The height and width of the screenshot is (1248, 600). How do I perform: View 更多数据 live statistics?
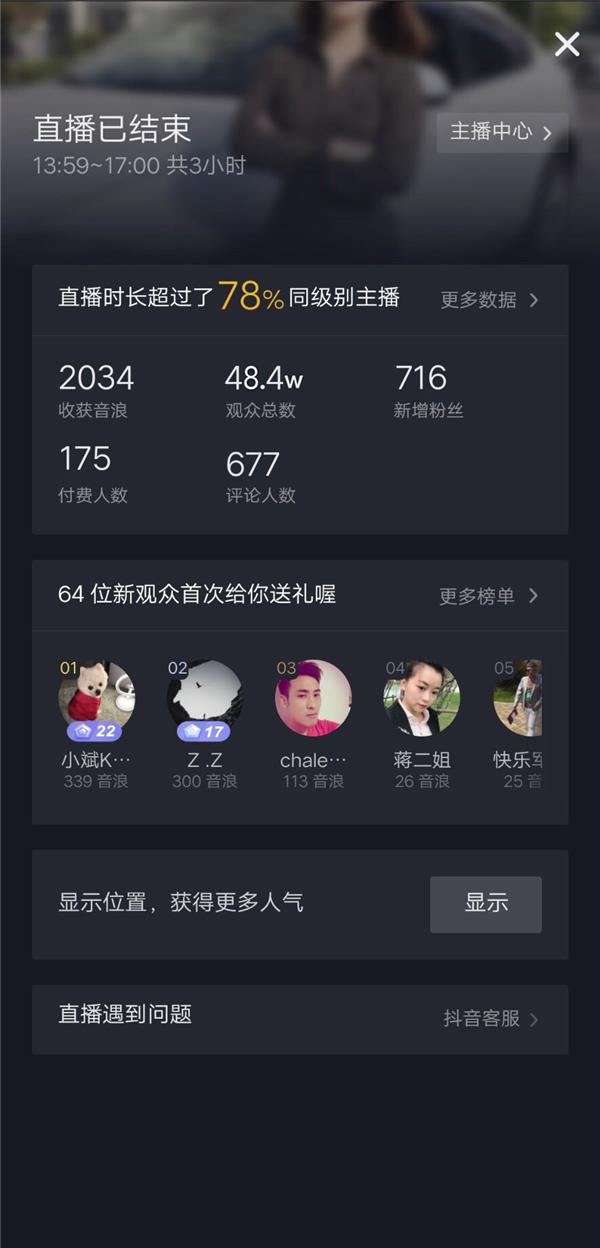(489, 300)
